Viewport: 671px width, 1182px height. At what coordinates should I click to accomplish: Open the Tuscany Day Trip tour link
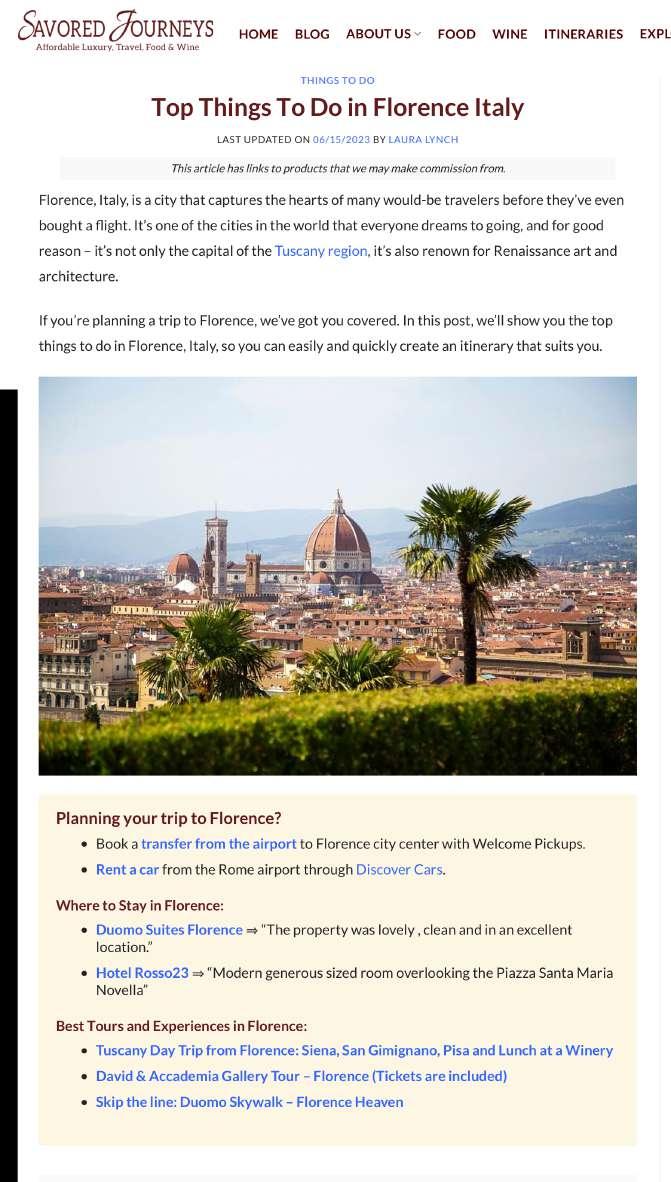(354, 1051)
